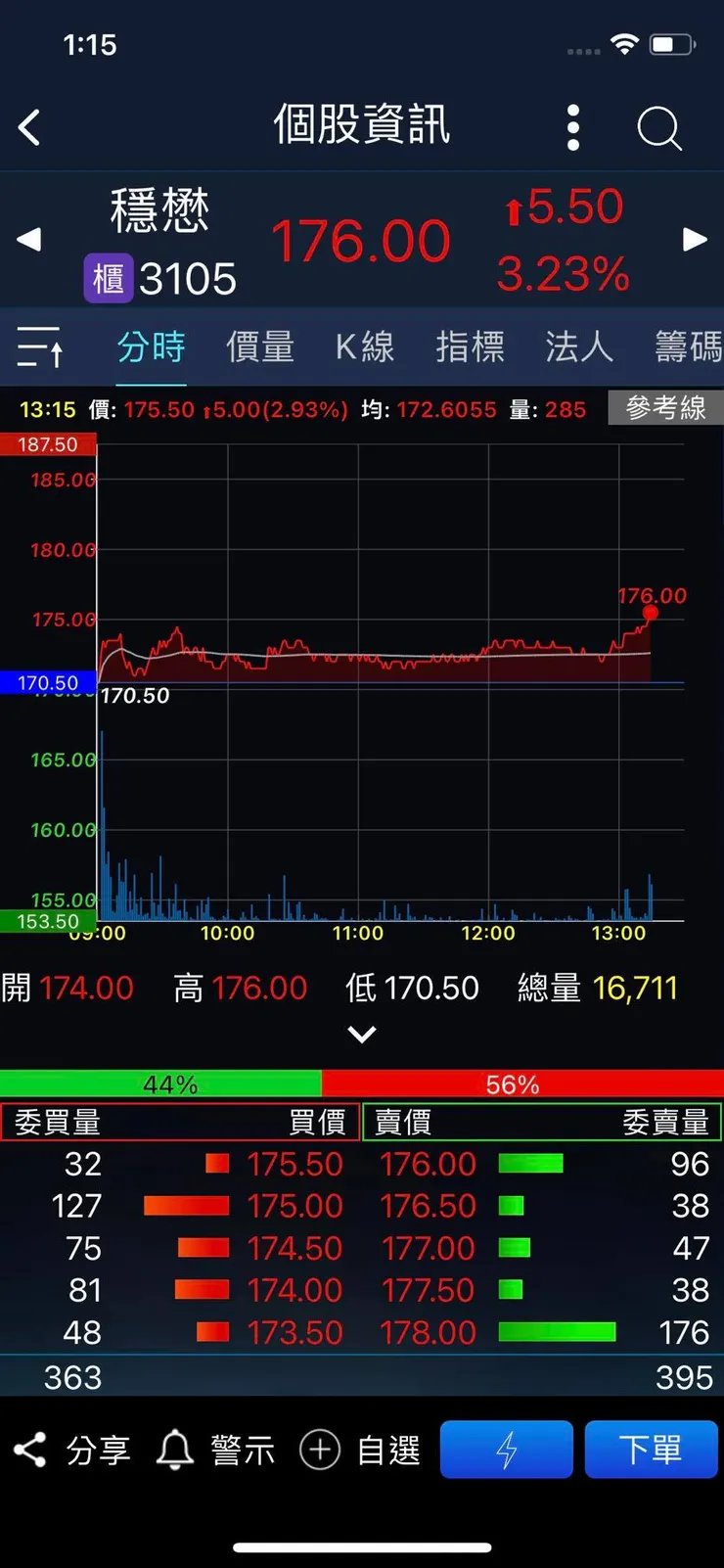
Task: Open quick trade with the lightning bolt icon
Action: [506, 1450]
